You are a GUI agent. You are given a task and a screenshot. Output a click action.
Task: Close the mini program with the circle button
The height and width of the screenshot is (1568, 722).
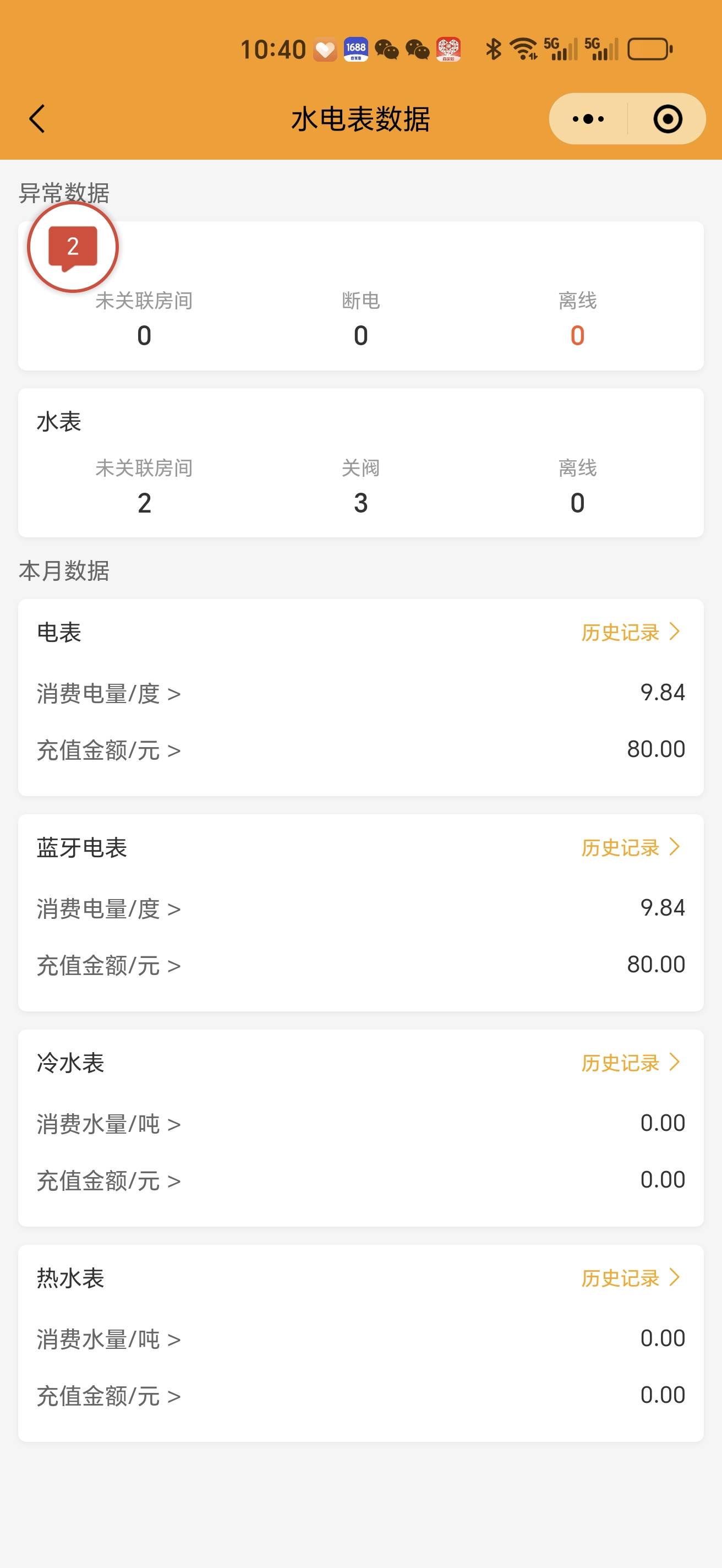tap(668, 119)
